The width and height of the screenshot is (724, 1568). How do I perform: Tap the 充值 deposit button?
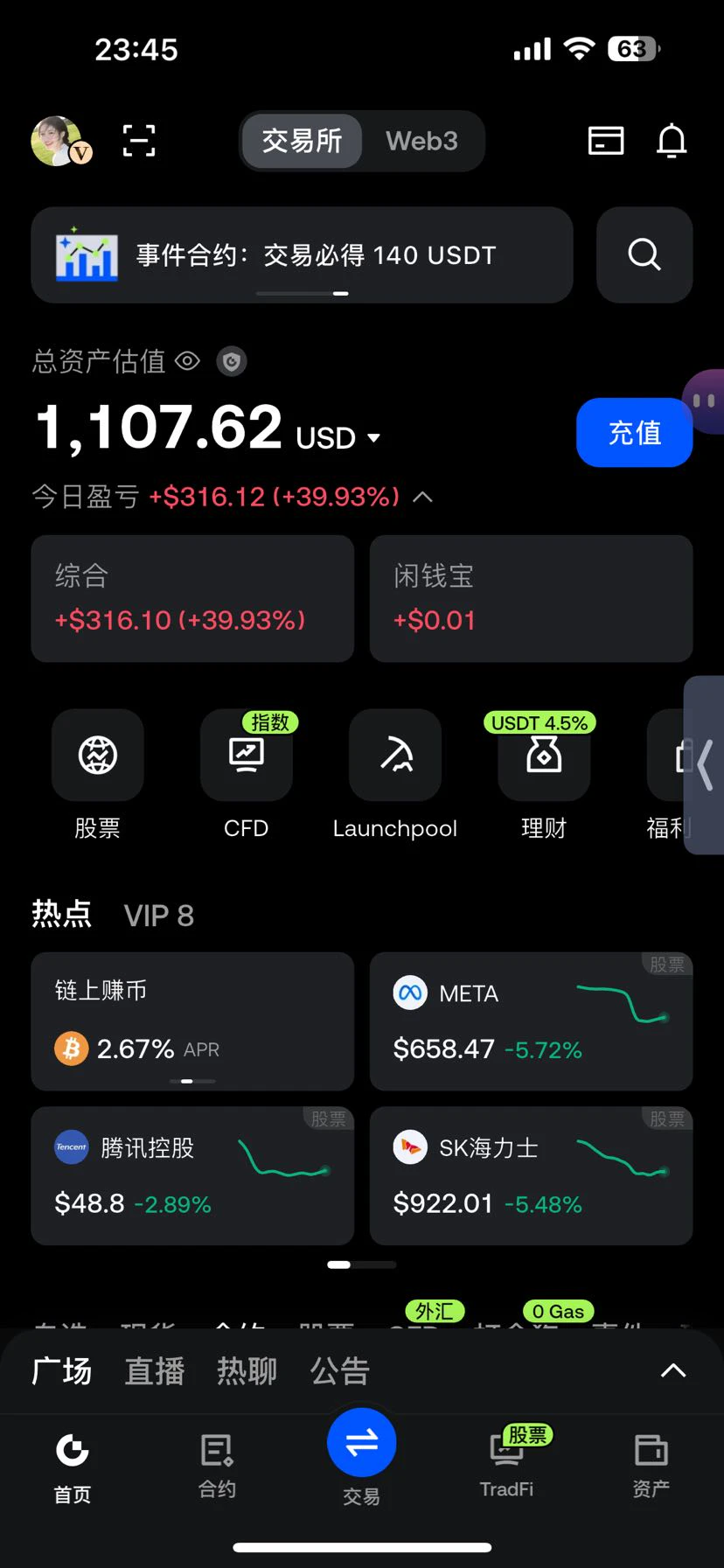click(x=634, y=432)
